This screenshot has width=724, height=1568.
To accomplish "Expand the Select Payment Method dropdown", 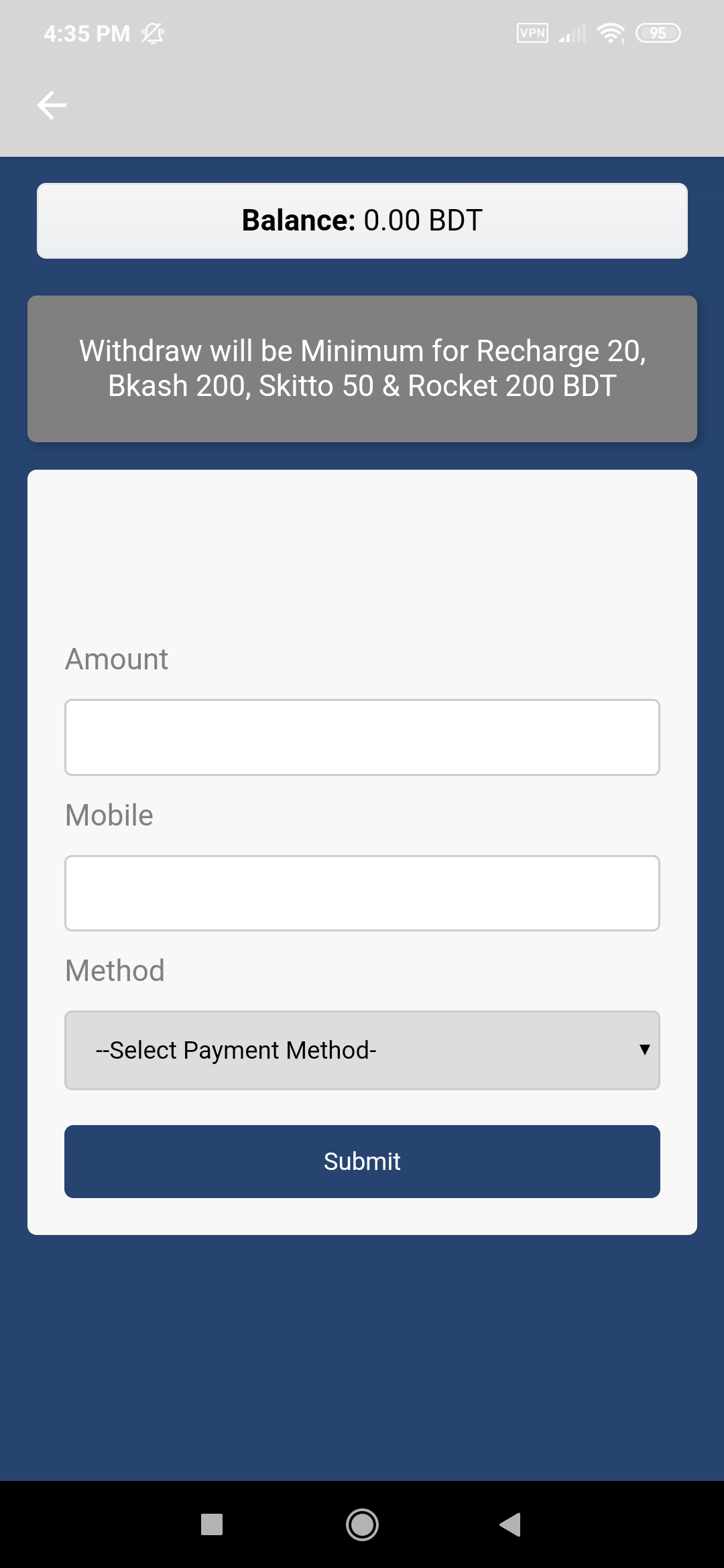I will [362, 1050].
